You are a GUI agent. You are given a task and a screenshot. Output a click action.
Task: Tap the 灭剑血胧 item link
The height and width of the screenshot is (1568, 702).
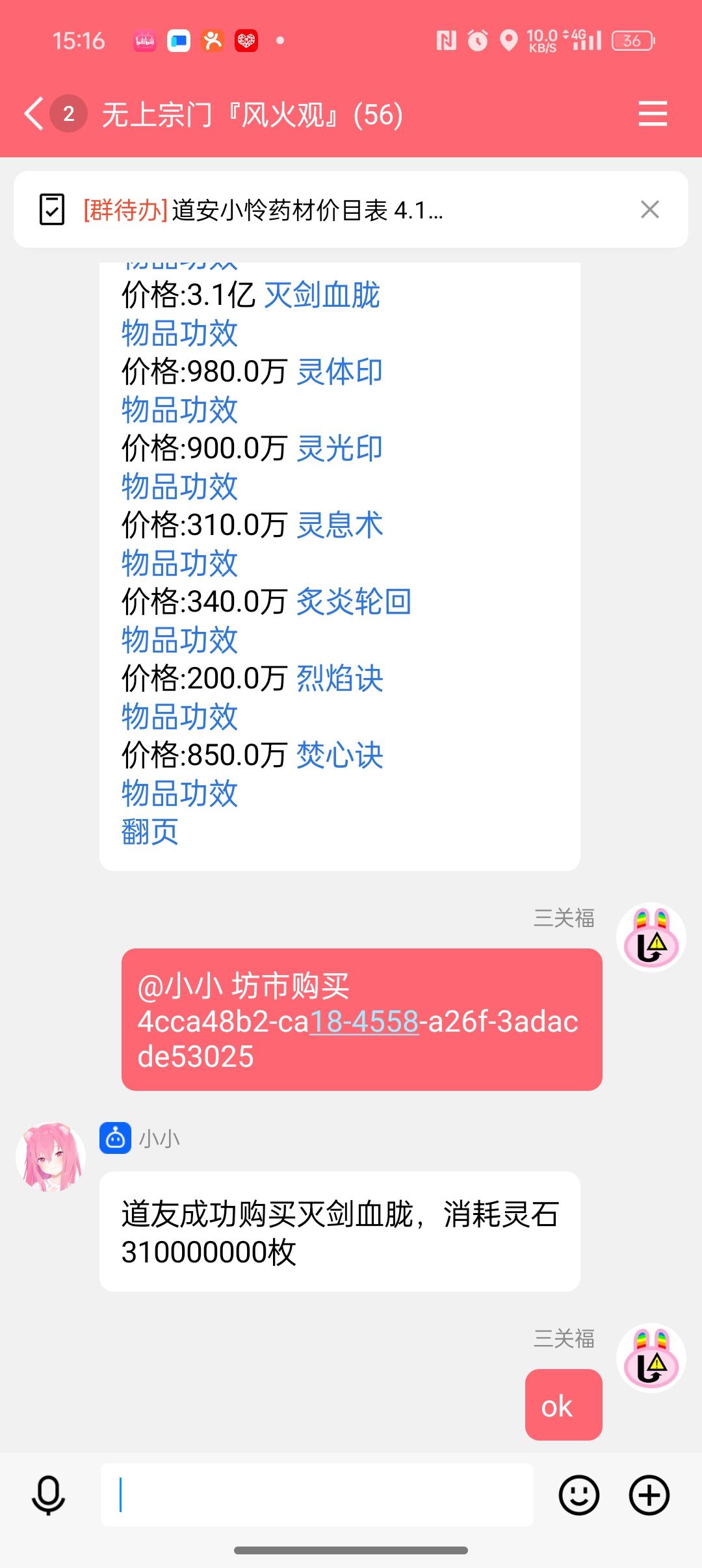(x=322, y=295)
